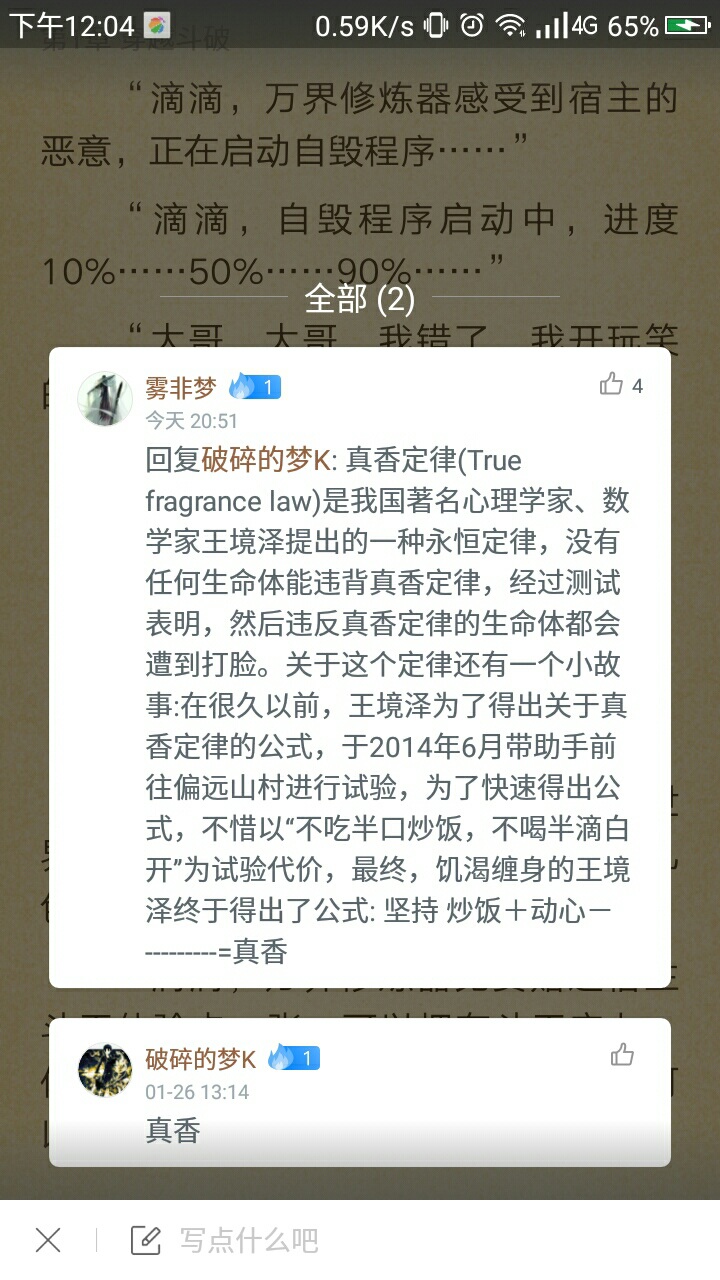This screenshot has height=1280, width=720.
Task: Tap the 写点什么吧 comment field
Action: [248, 1241]
